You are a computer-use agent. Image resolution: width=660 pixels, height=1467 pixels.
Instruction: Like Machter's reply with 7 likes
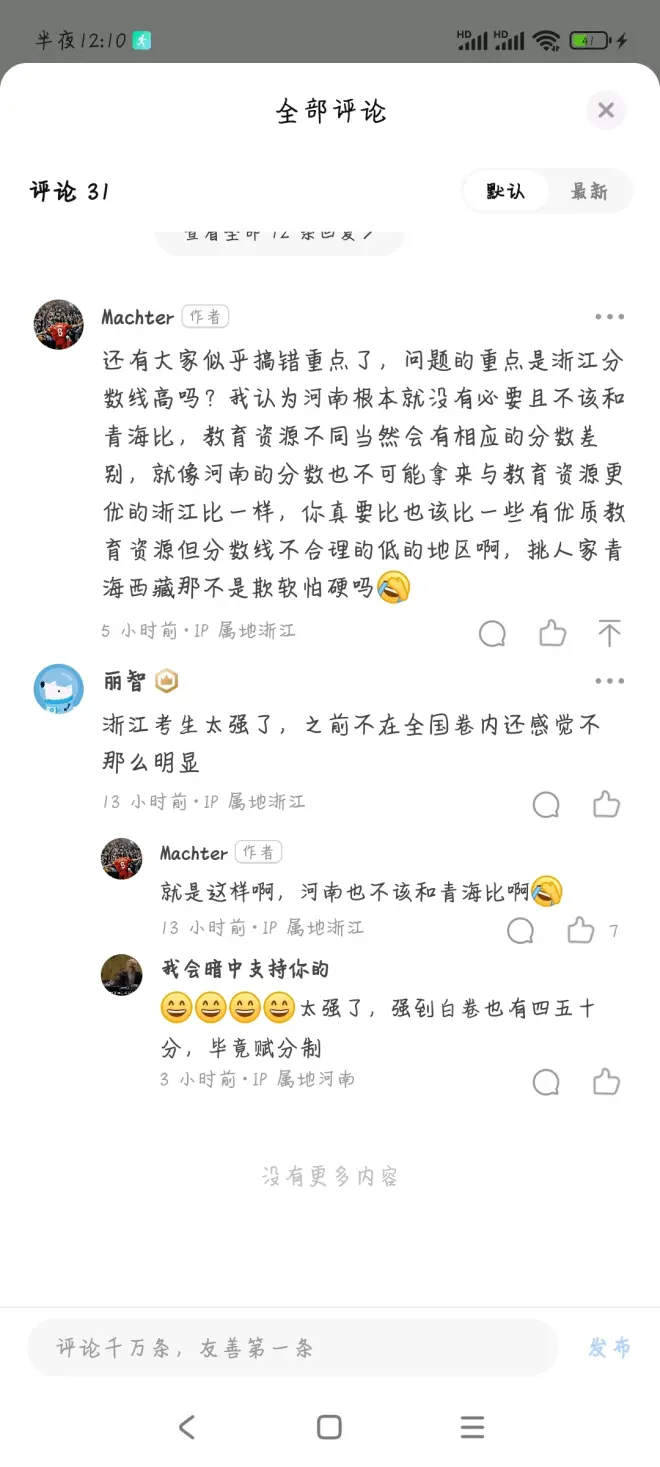coord(581,931)
